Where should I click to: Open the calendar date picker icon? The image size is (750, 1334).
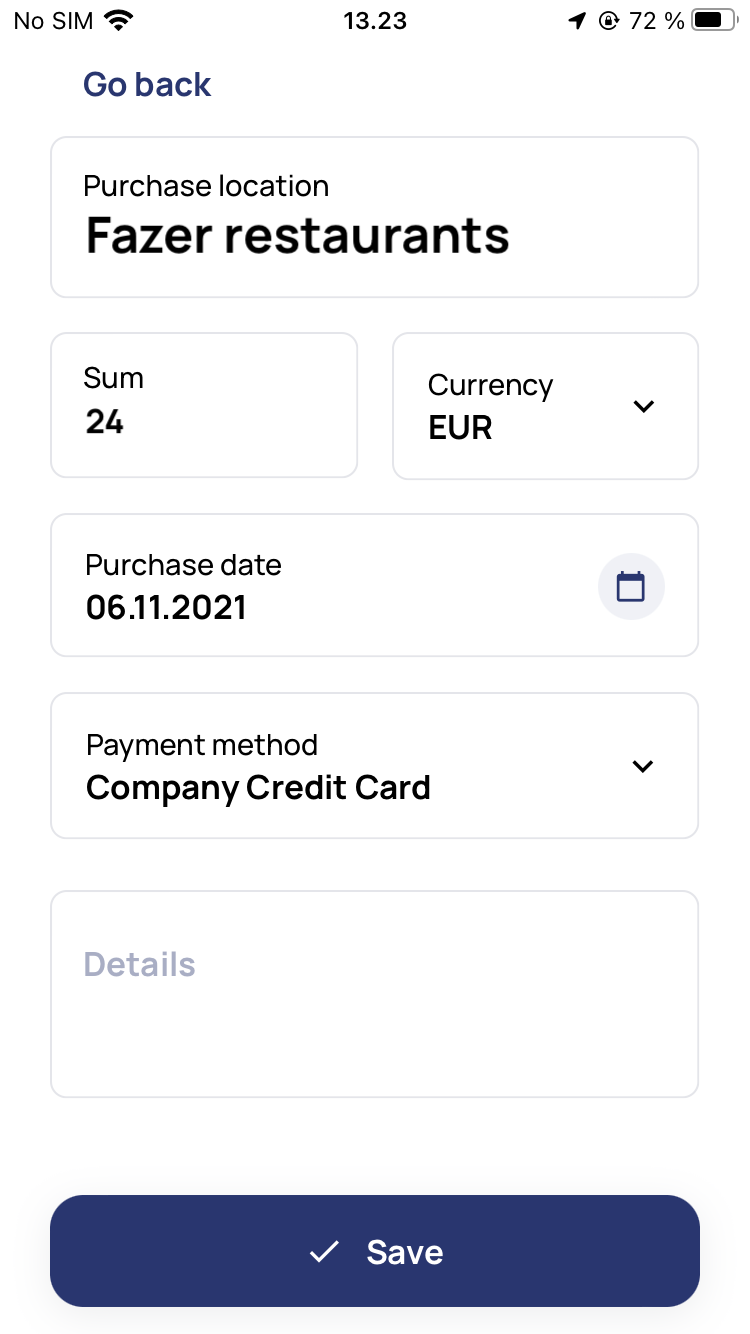point(631,586)
